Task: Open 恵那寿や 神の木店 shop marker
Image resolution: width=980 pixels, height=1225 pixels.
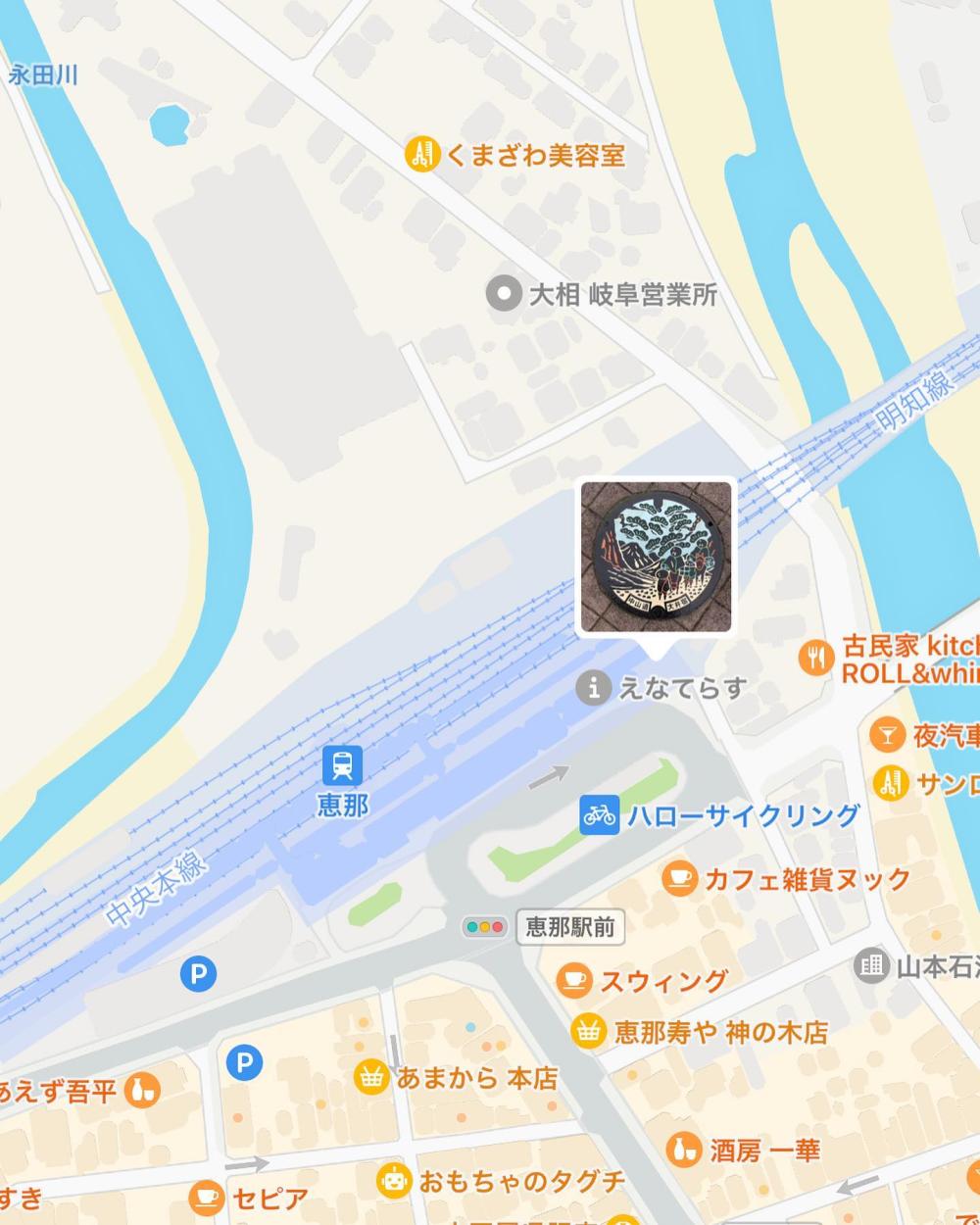Action: [587, 1031]
